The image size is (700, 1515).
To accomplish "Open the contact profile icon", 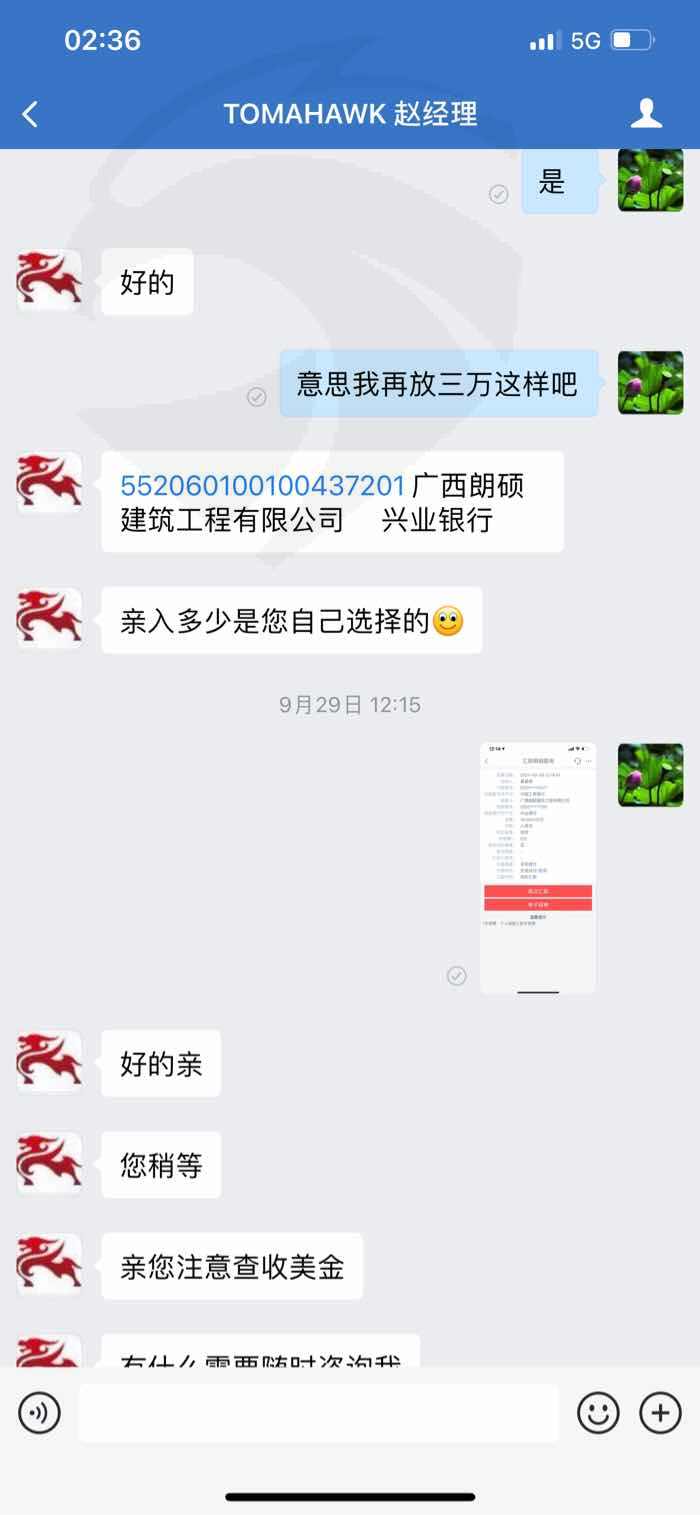I will [647, 114].
